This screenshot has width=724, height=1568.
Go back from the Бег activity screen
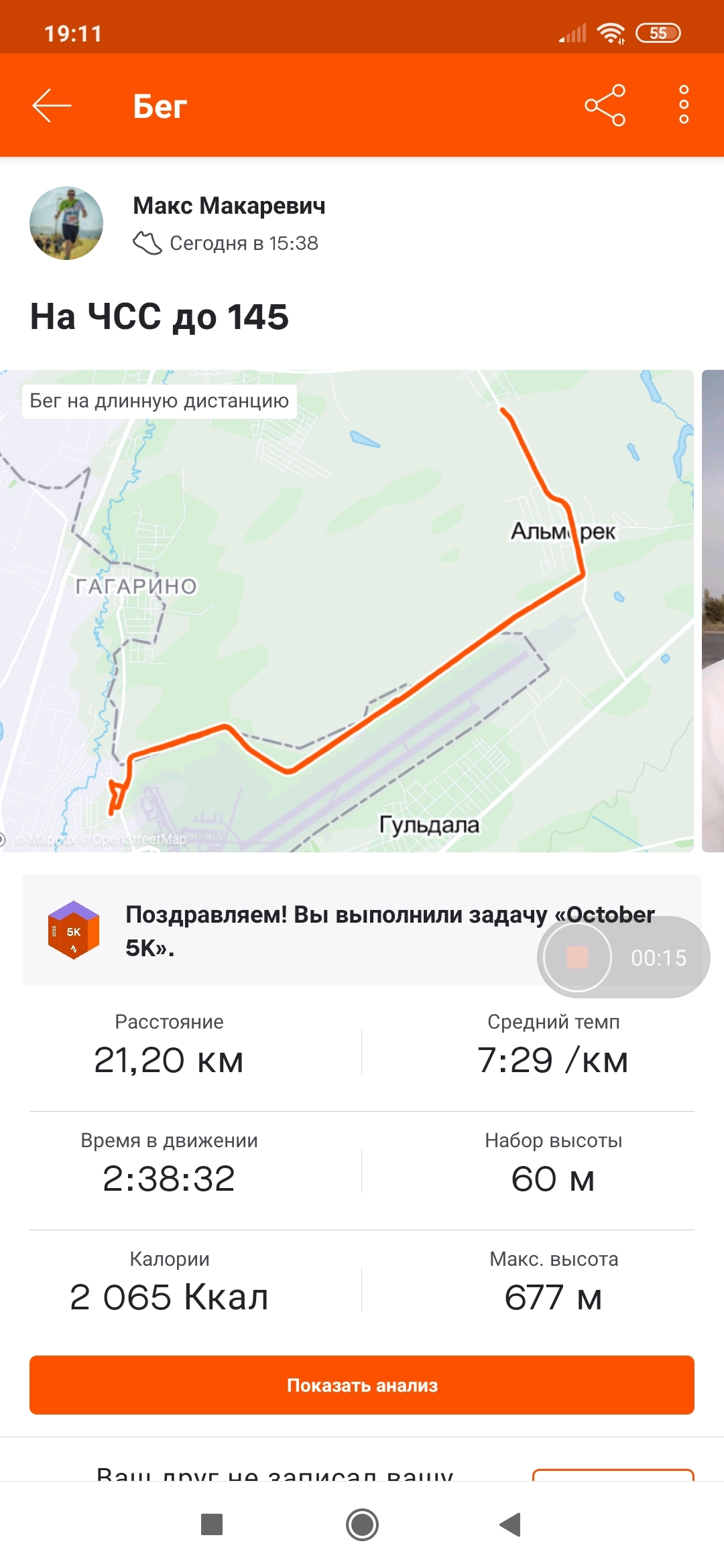52,106
